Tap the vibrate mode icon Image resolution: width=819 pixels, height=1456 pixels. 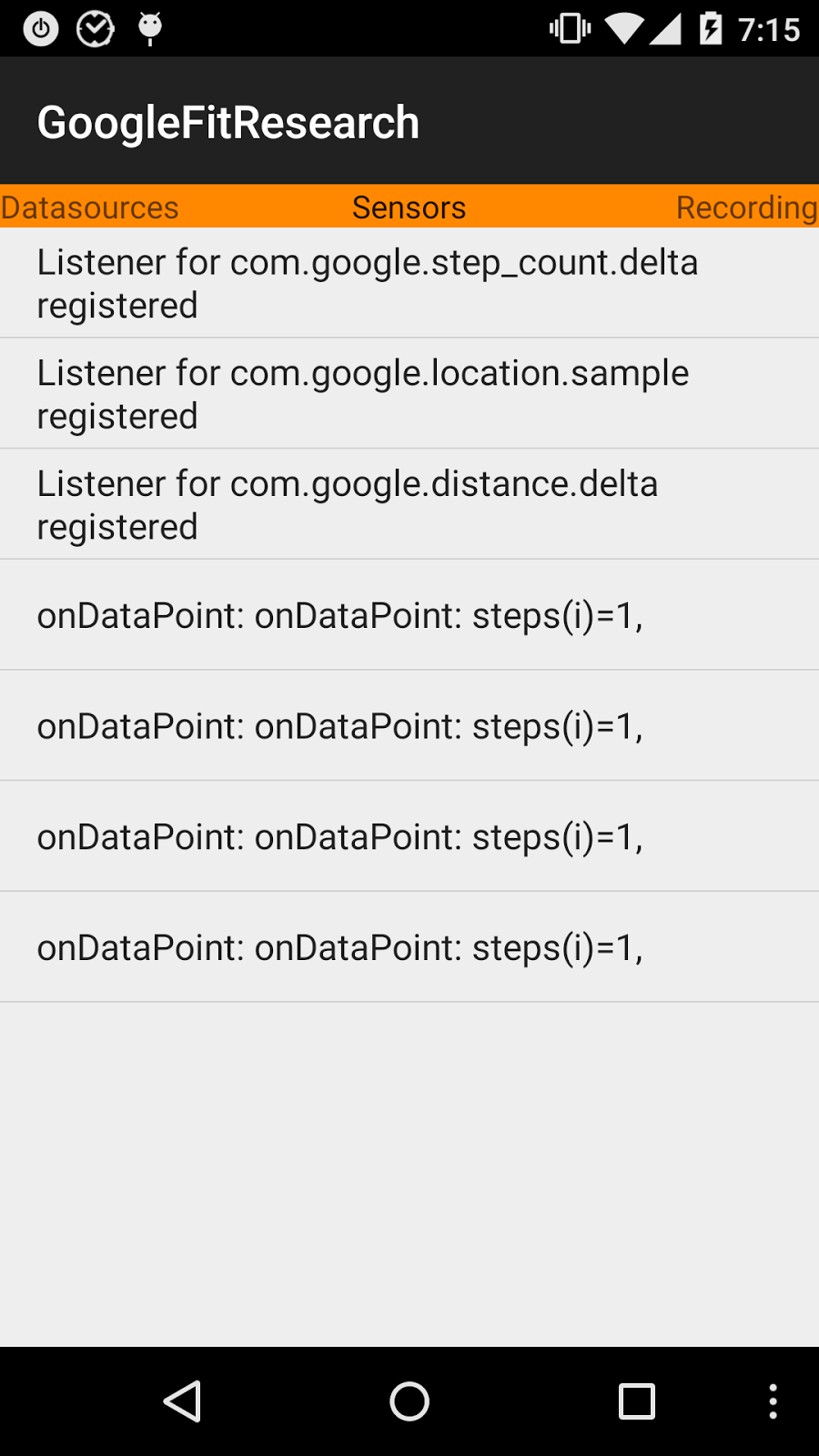(x=569, y=28)
